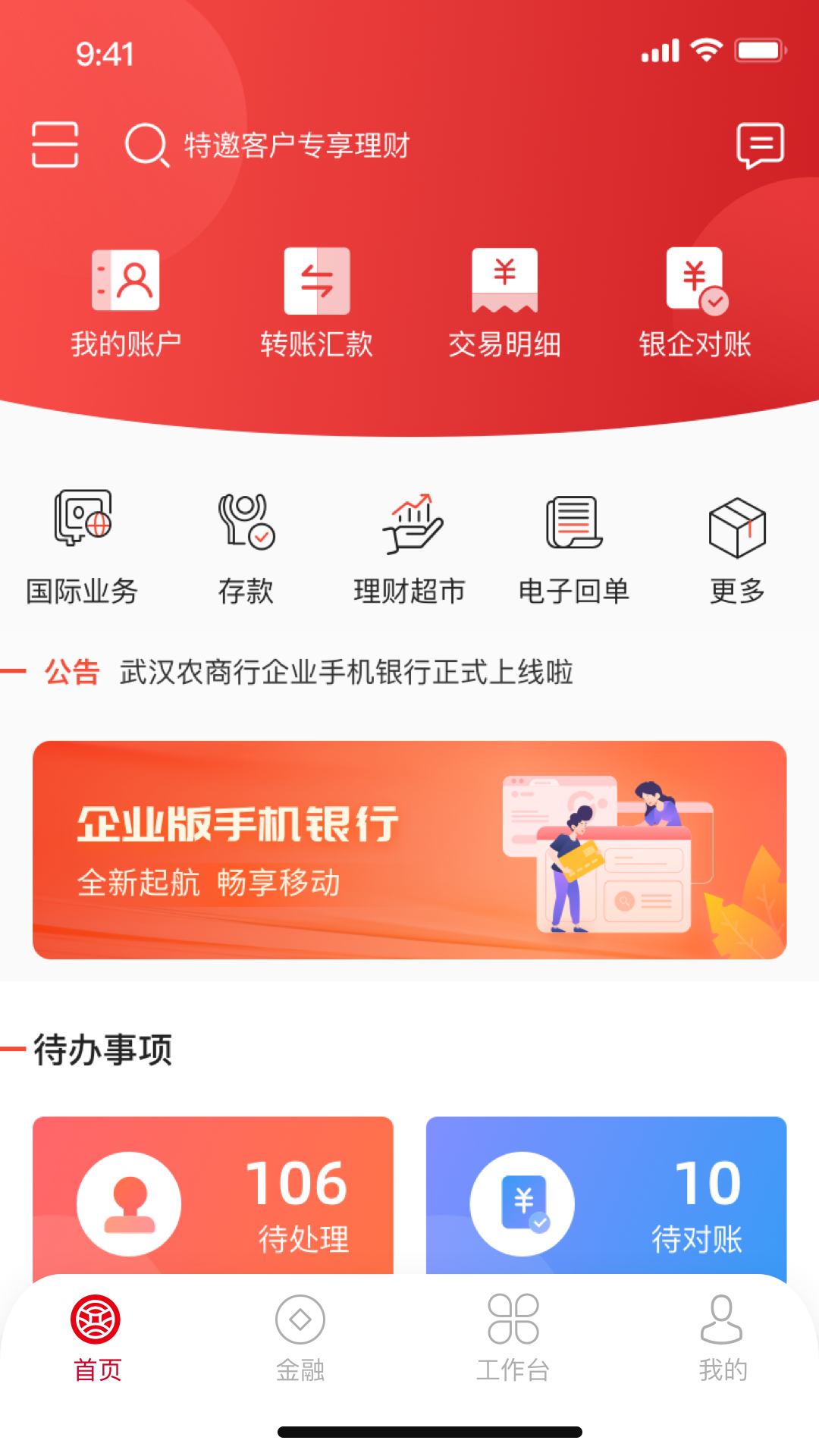This screenshot has height=1456, width=819.
Task: Go to 转账汇款 transfer
Action: [316, 303]
